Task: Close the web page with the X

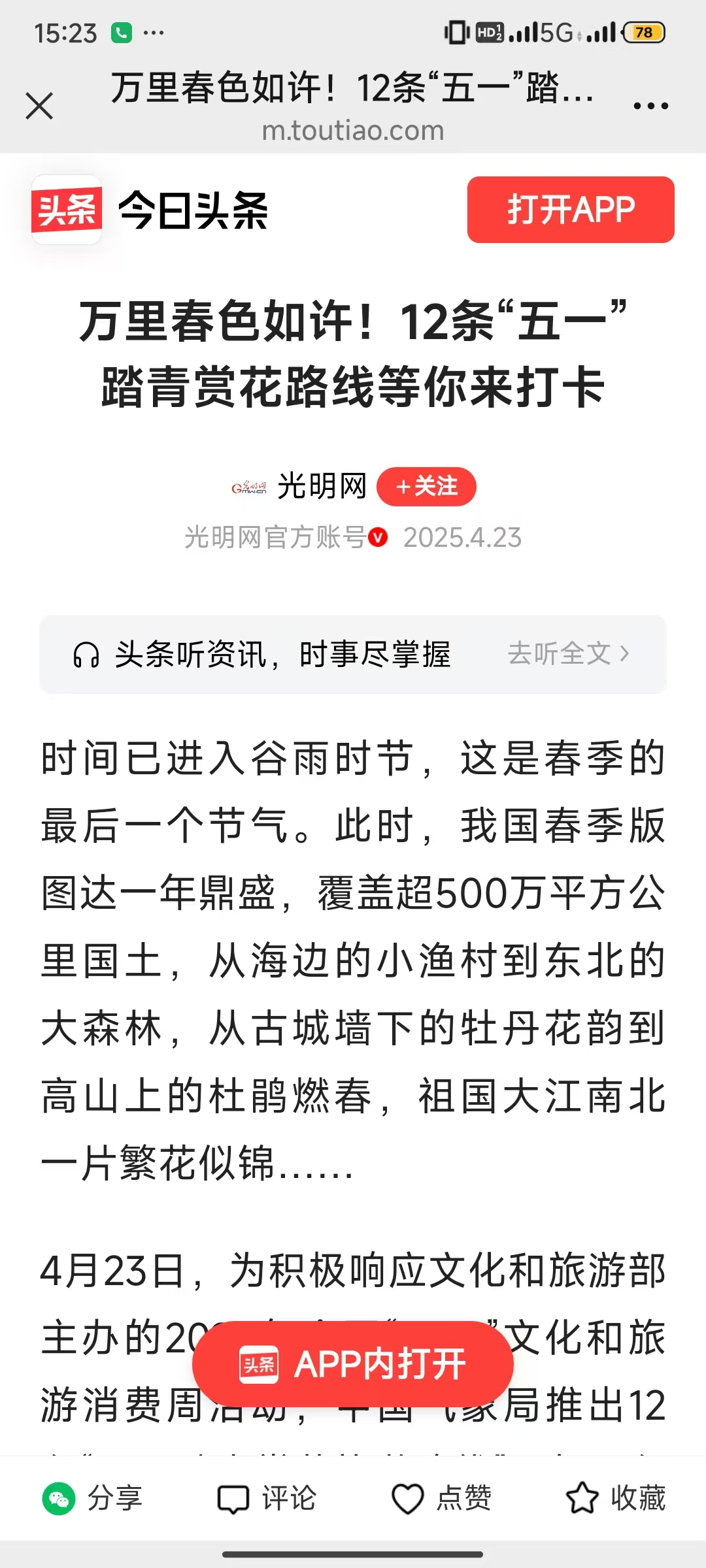Action: coord(39,106)
